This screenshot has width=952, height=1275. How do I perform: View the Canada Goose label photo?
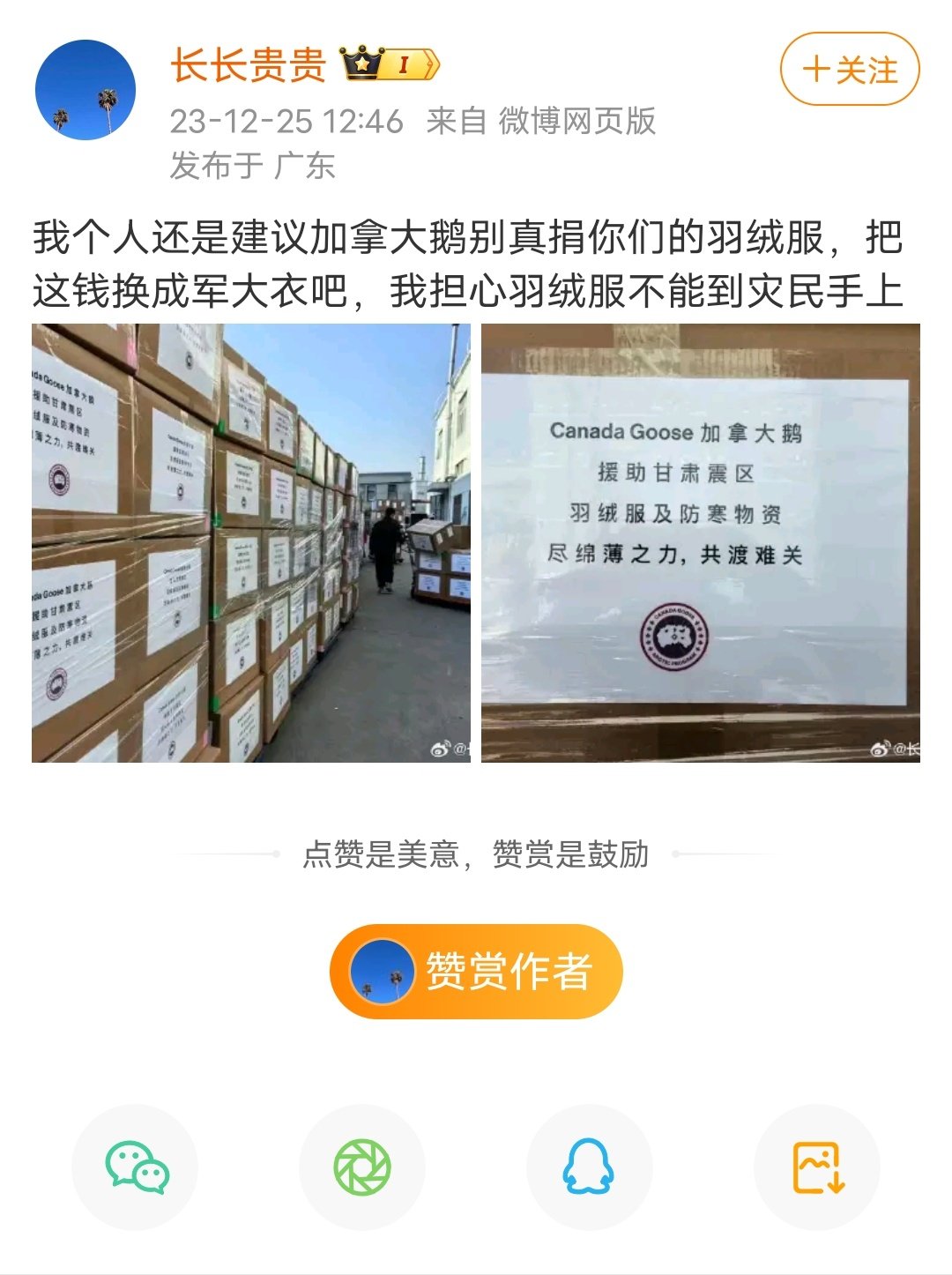700,542
